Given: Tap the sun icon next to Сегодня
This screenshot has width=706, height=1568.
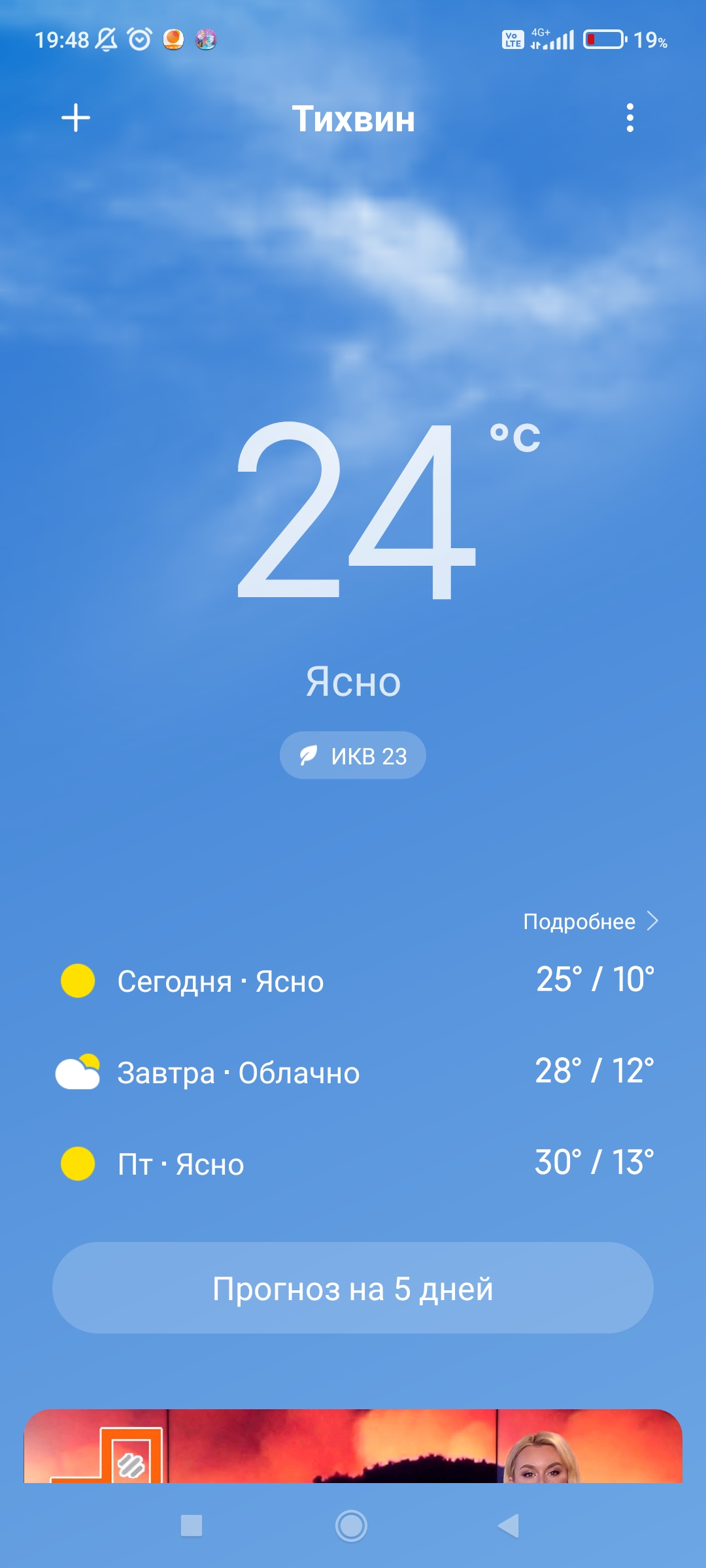Looking at the screenshot, I should click(x=76, y=980).
